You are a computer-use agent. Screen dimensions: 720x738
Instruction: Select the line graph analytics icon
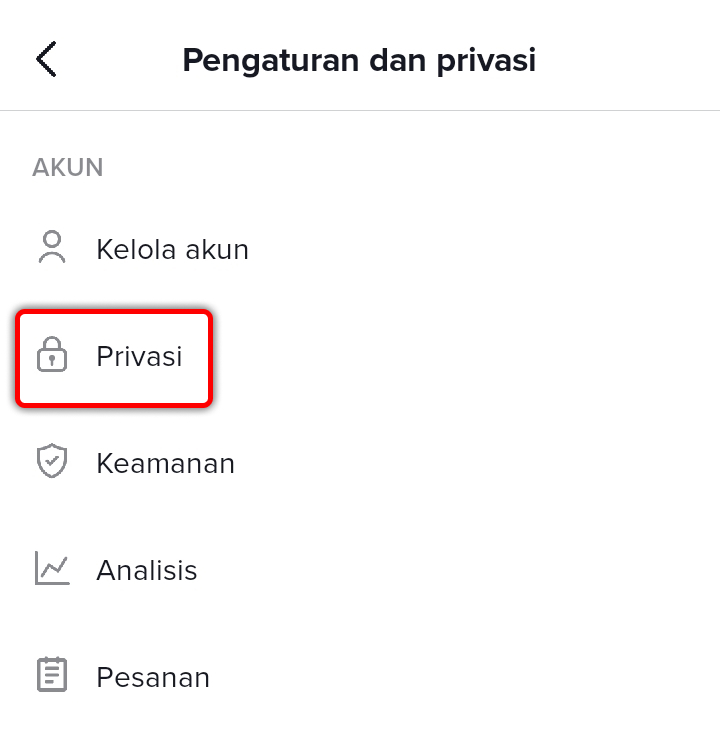coord(52,568)
